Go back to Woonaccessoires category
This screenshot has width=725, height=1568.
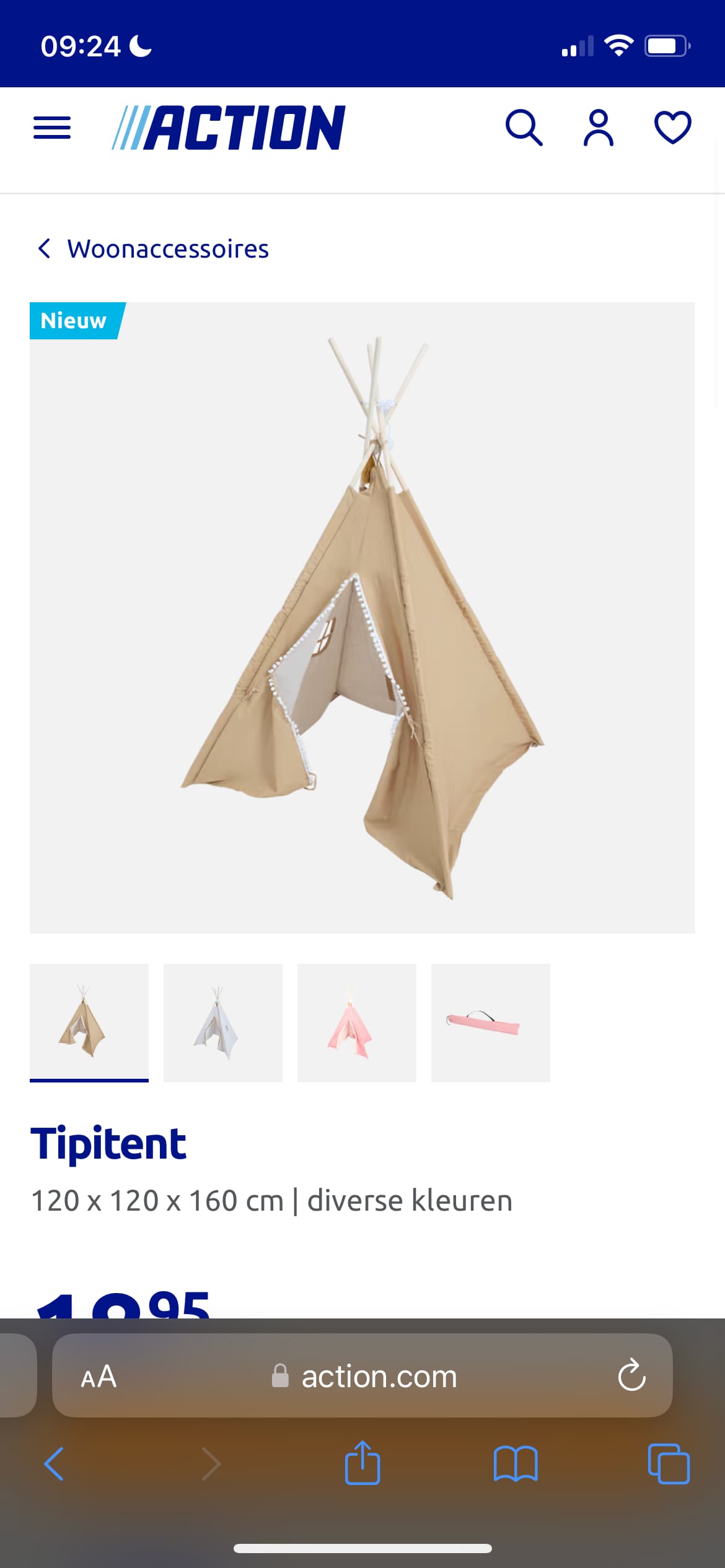coord(153,249)
